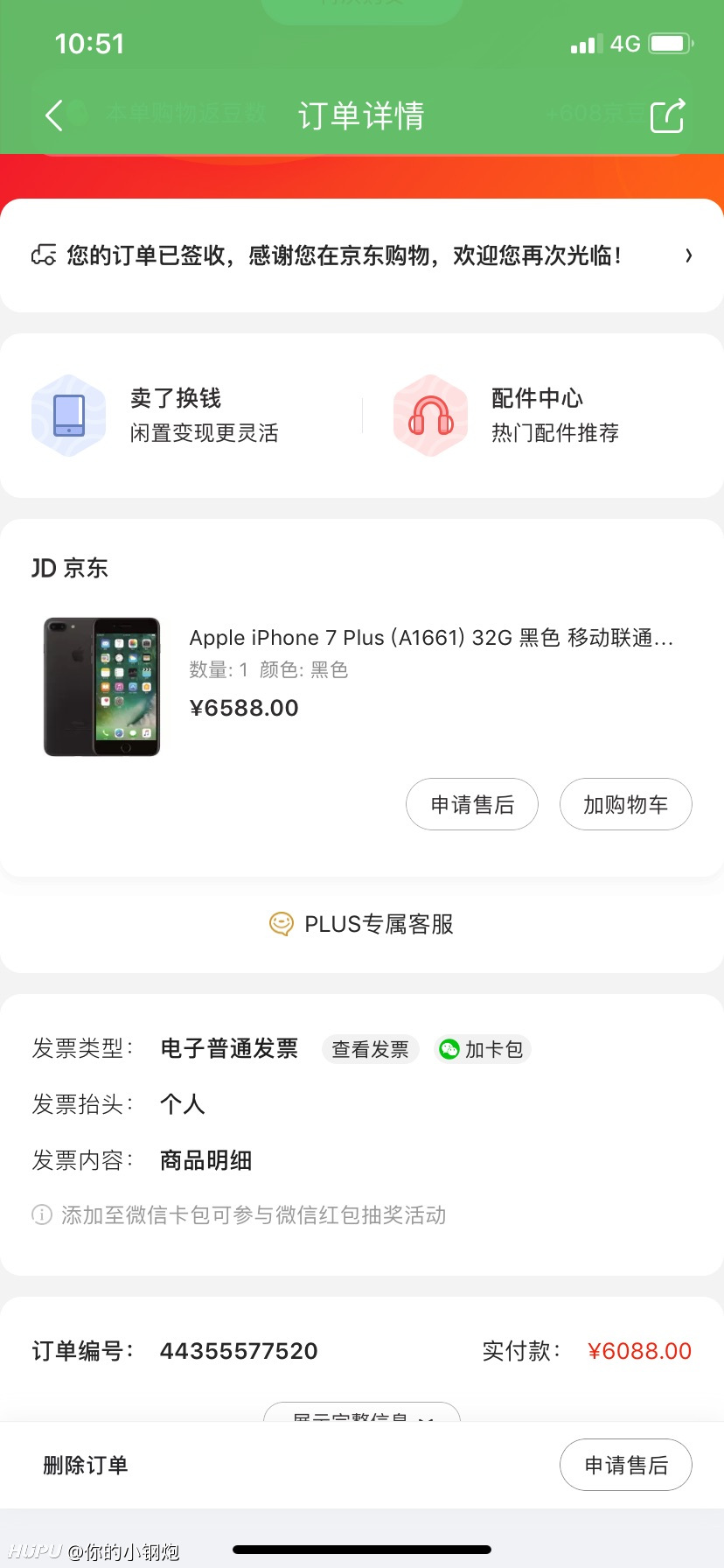
Task: Open the JD 京东 store header
Action: point(70,568)
